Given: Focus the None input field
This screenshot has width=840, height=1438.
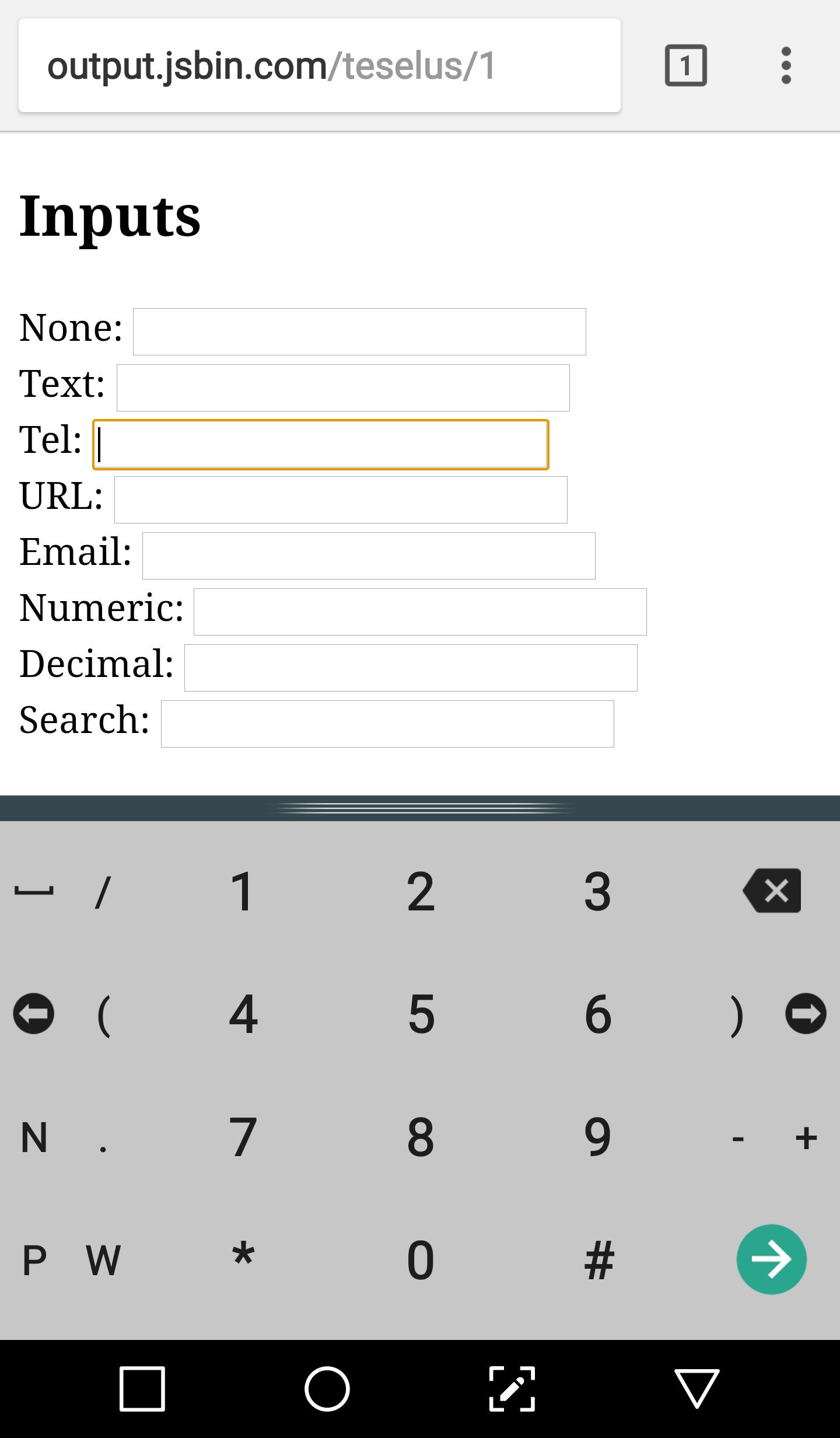Looking at the screenshot, I should pyautogui.click(x=359, y=331).
